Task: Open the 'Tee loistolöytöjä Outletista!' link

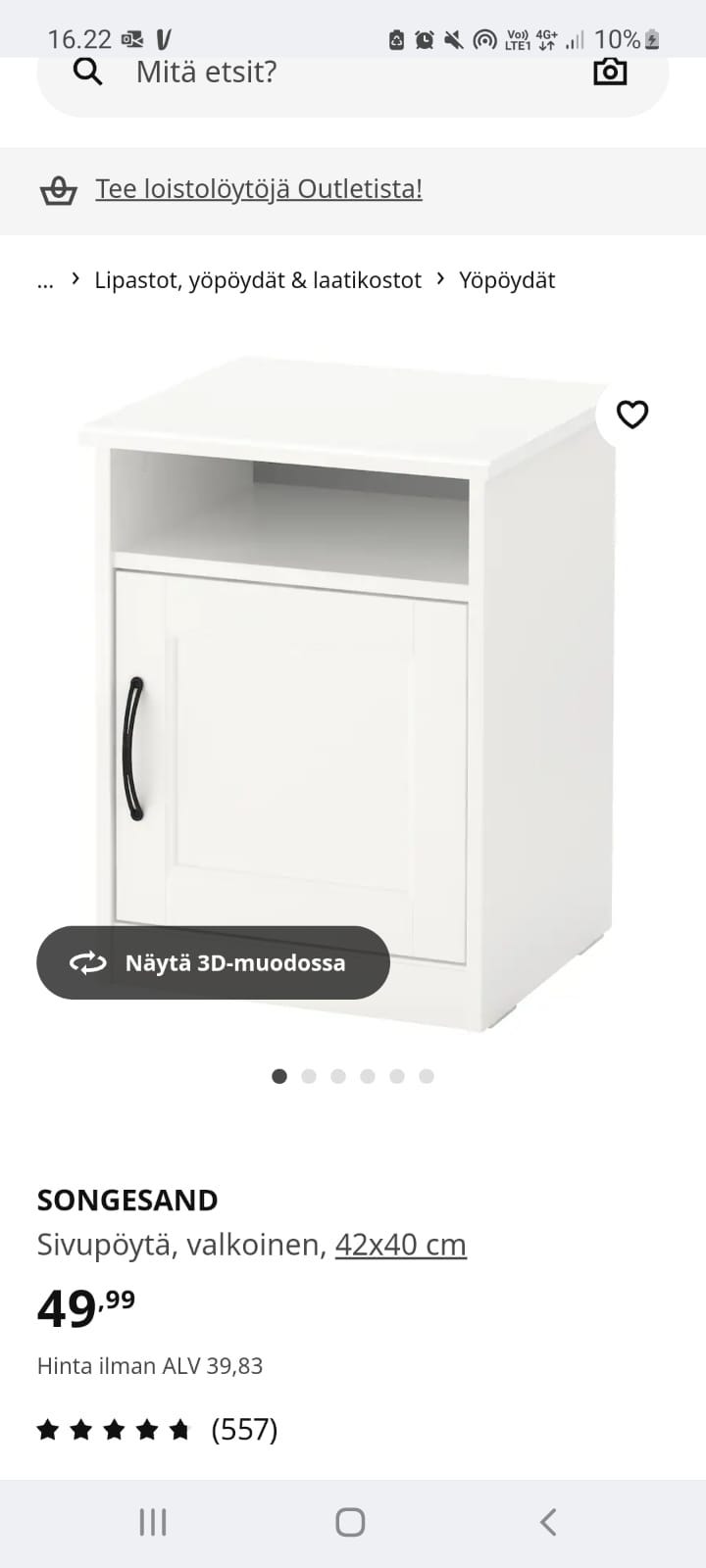Action: [x=258, y=189]
